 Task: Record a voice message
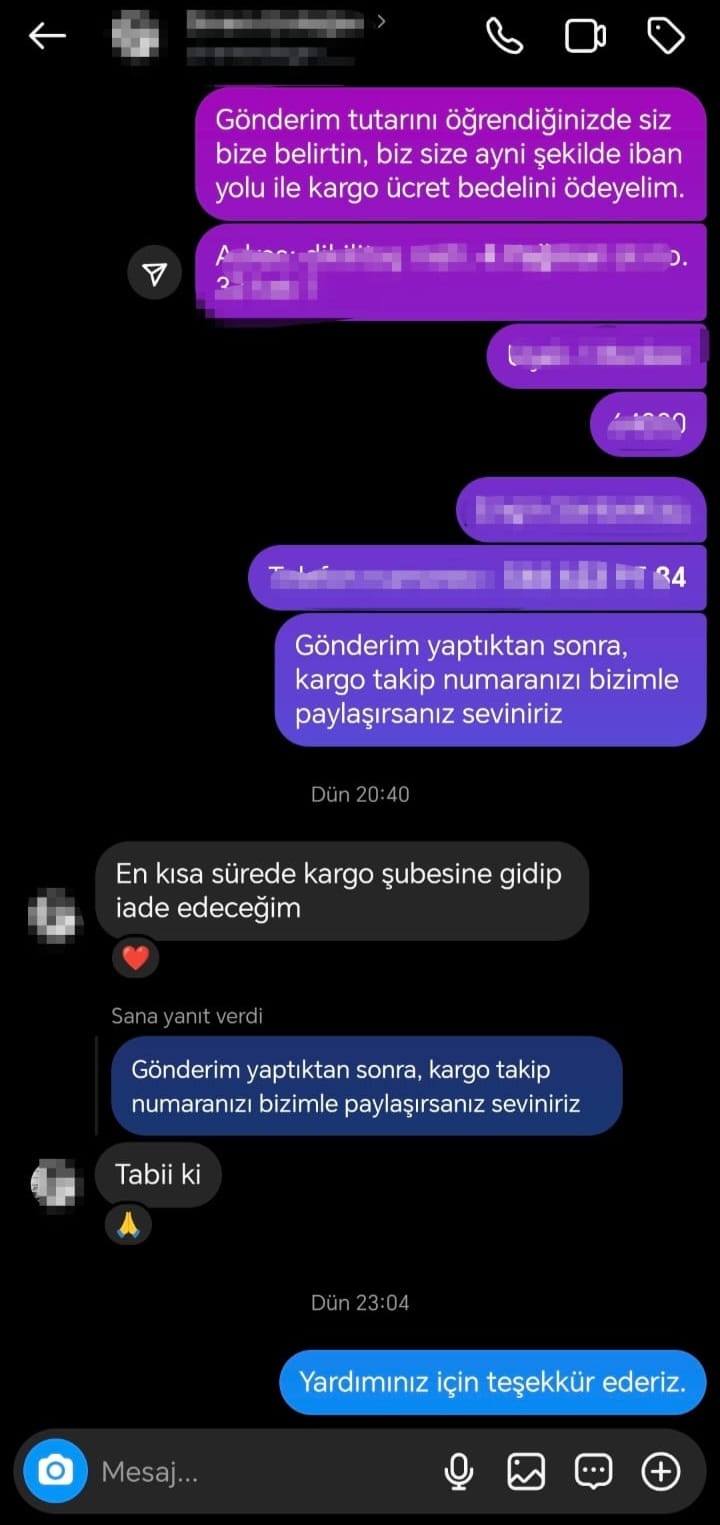458,1471
